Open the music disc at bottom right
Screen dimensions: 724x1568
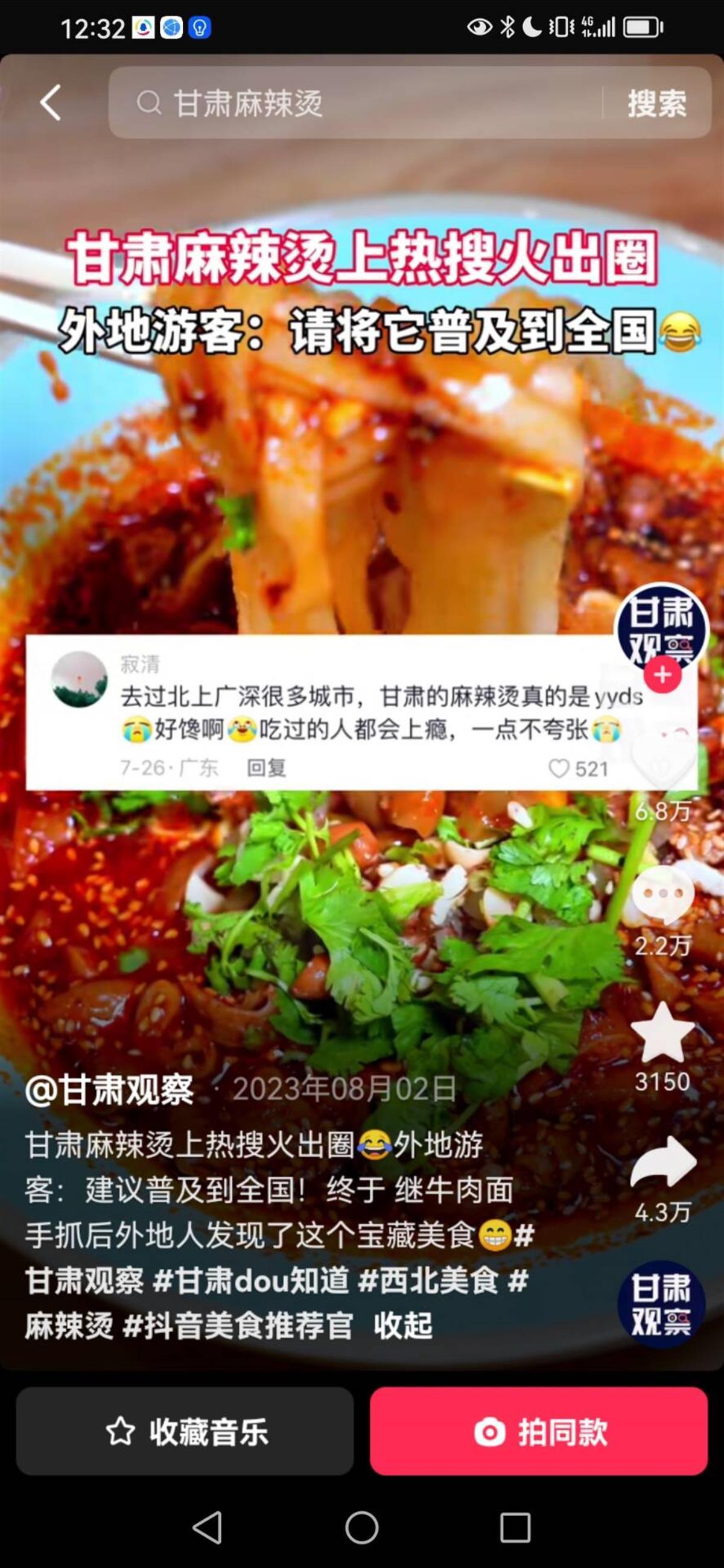tap(661, 1304)
